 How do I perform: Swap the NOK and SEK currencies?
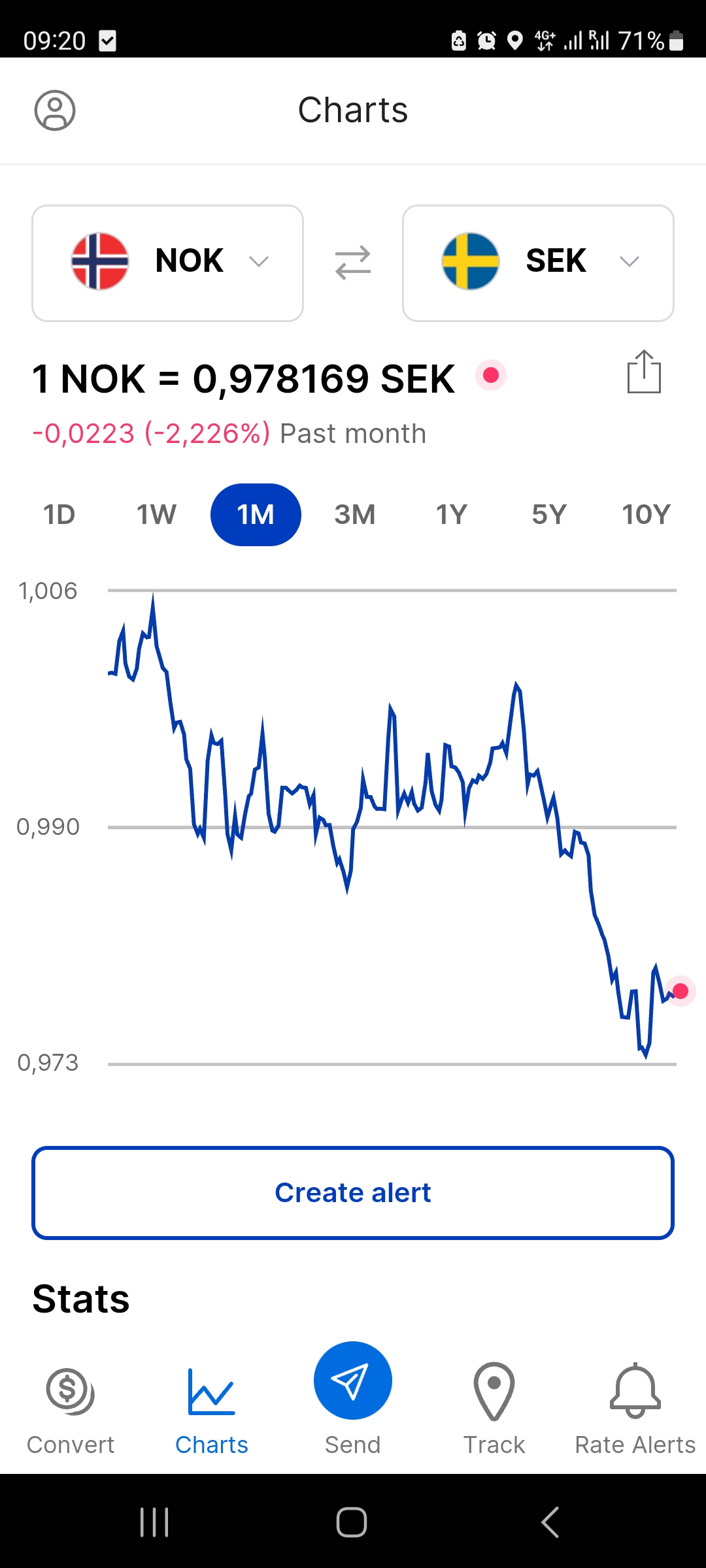353,263
